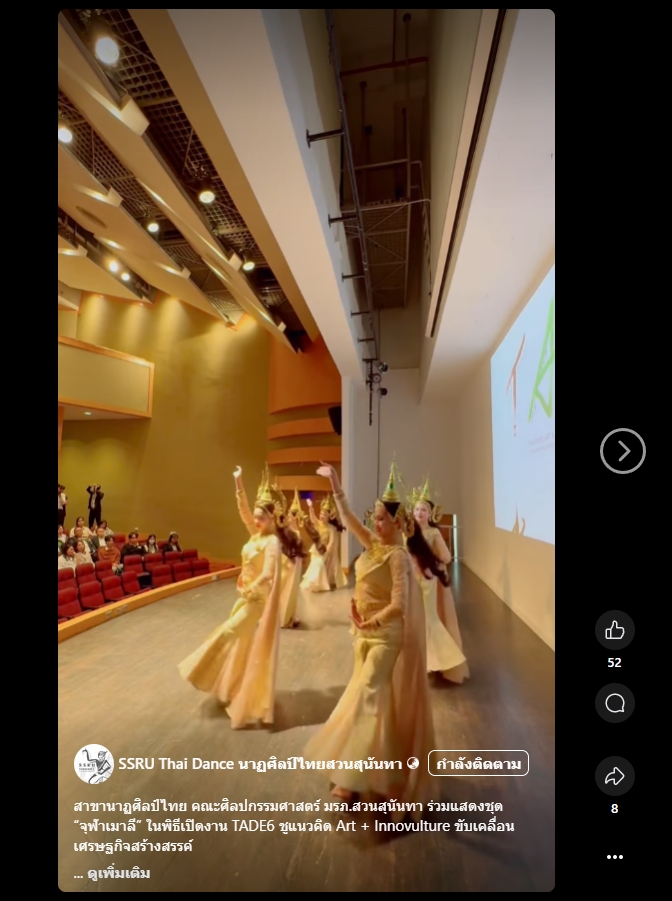Share this reel
Image resolution: width=672 pixels, height=901 pixels.
click(x=614, y=776)
